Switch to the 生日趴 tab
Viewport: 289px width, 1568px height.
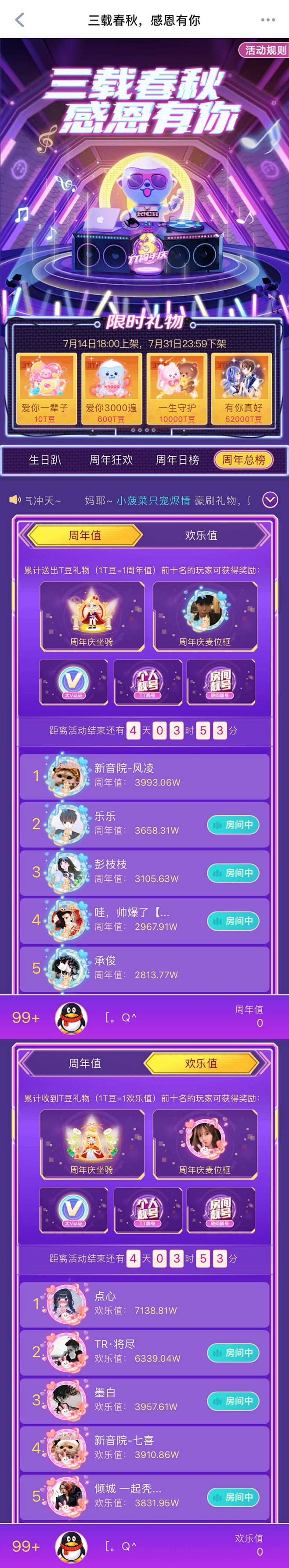[x=45, y=460]
